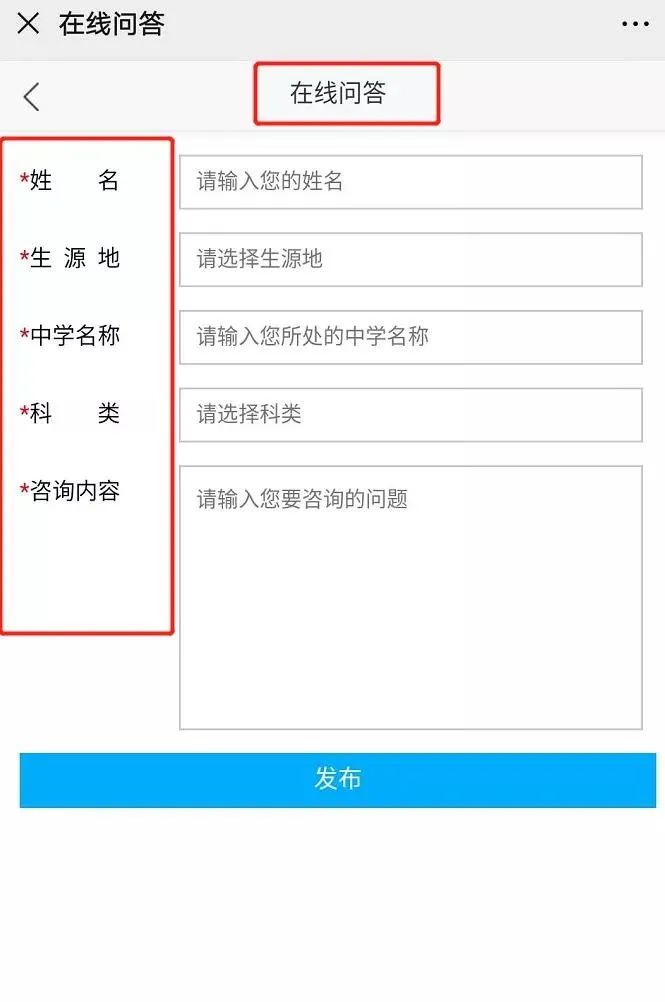Submit the form with 发布 button
Viewport: 665px width, 1002px height.
tap(338, 780)
